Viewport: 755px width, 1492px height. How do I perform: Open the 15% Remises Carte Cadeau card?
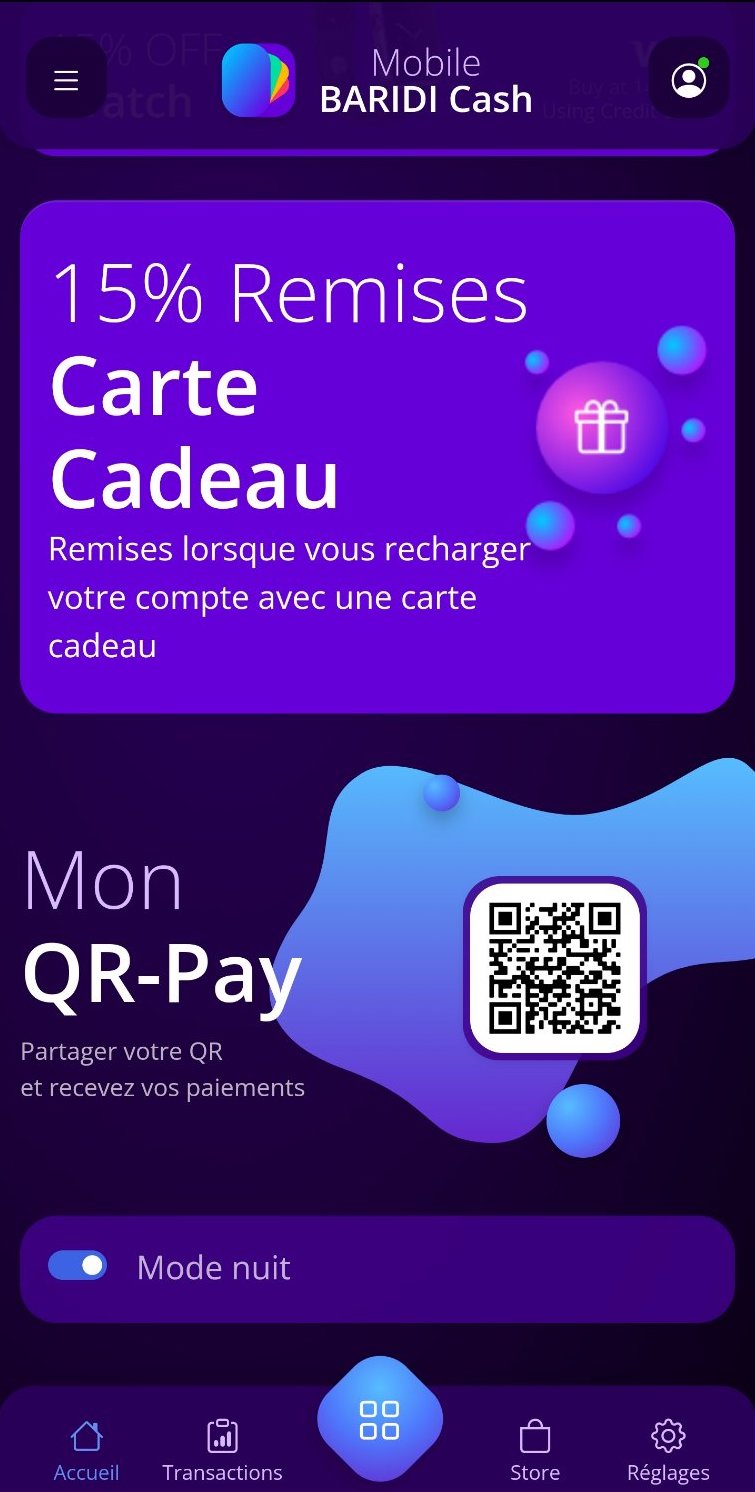tap(377, 456)
